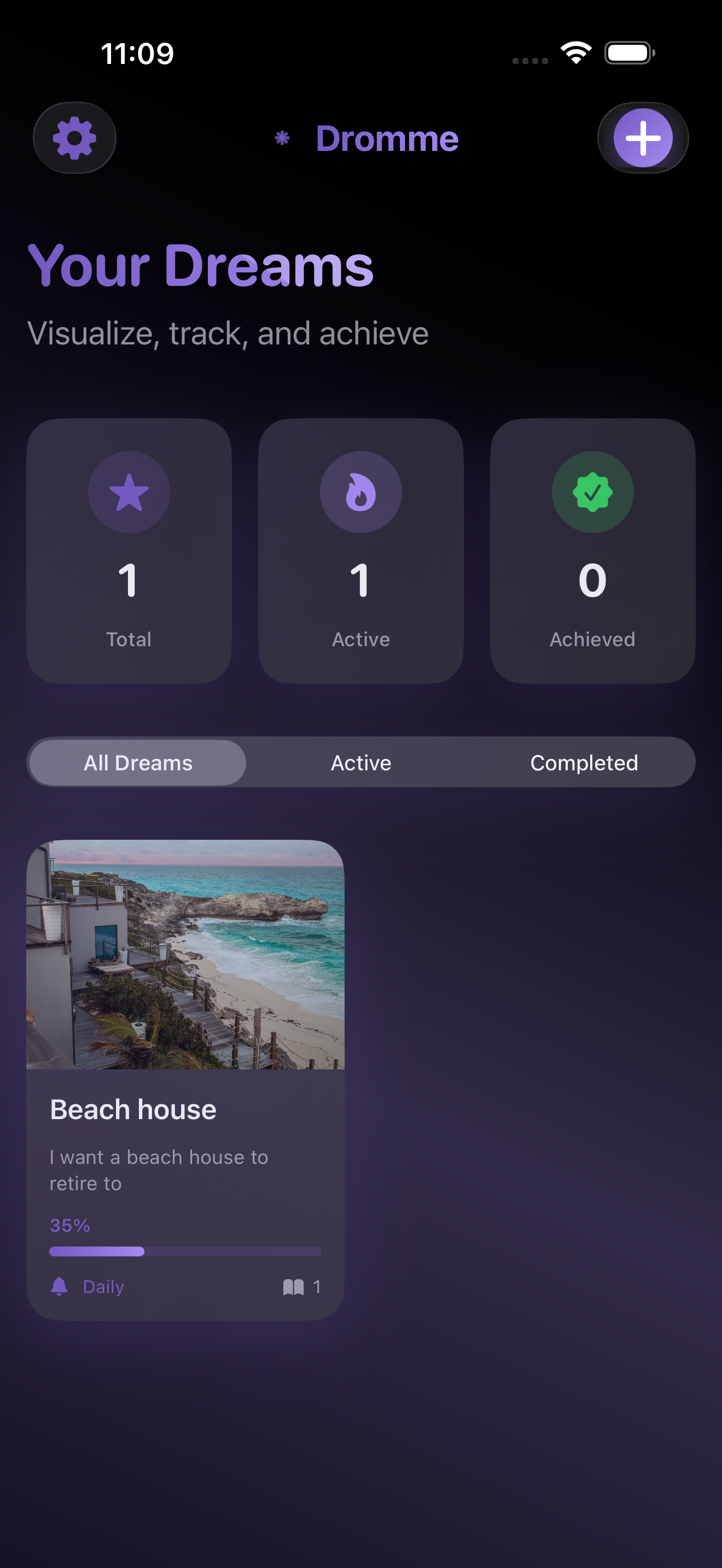Image resolution: width=722 pixels, height=1568 pixels.
Task: Switch the filter to Completed
Action: click(584, 762)
